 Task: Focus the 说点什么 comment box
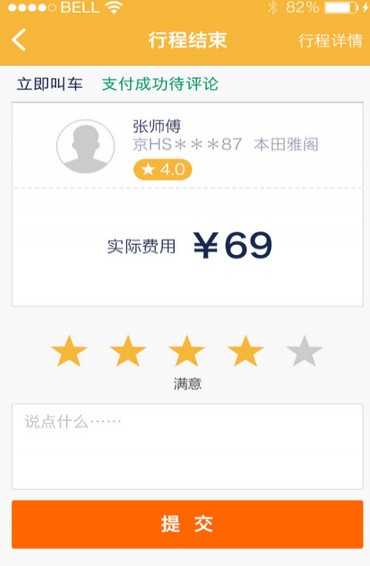tap(187, 447)
